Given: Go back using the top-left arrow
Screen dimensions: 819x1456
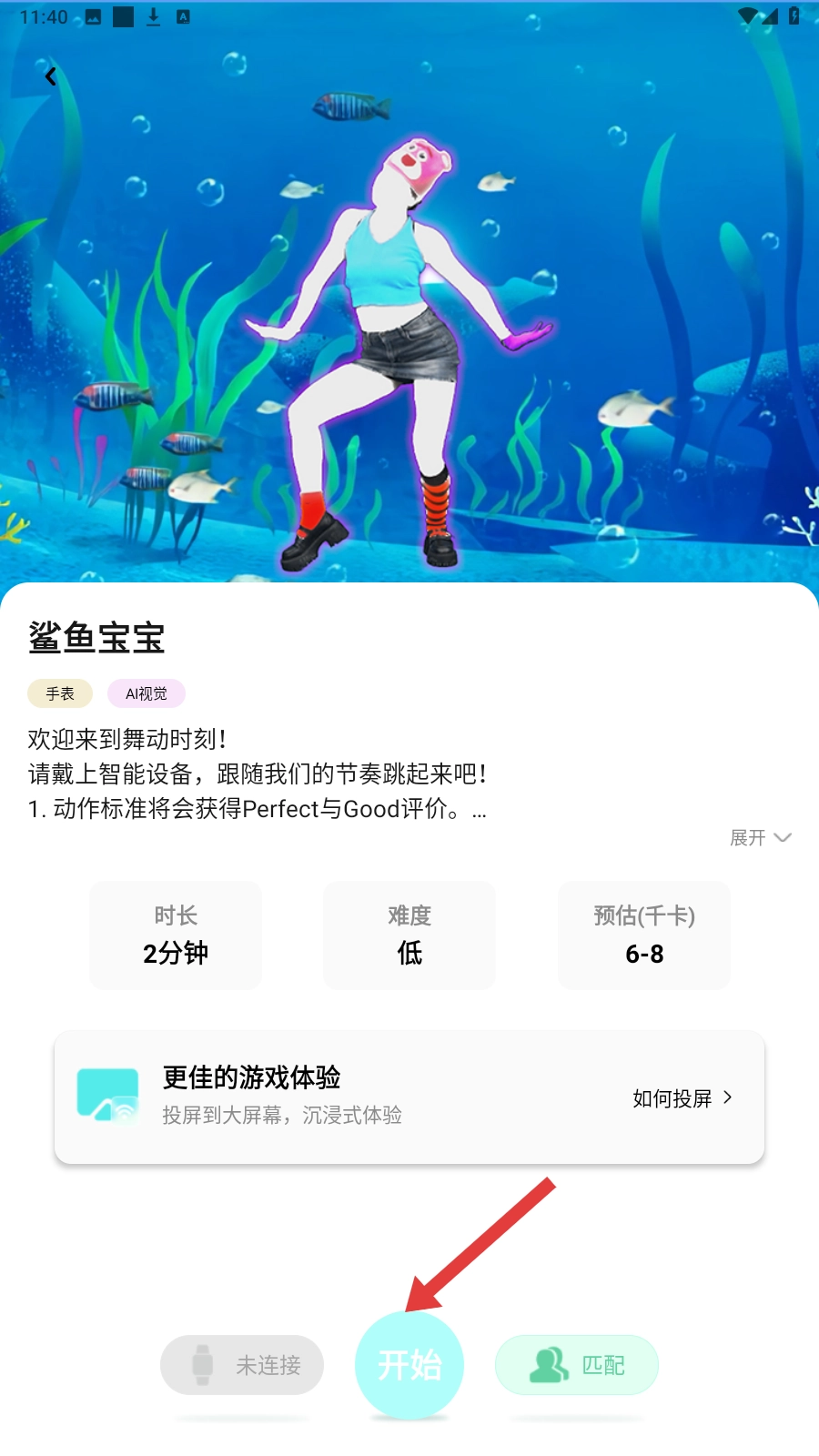Looking at the screenshot, I should click(51, 77).
